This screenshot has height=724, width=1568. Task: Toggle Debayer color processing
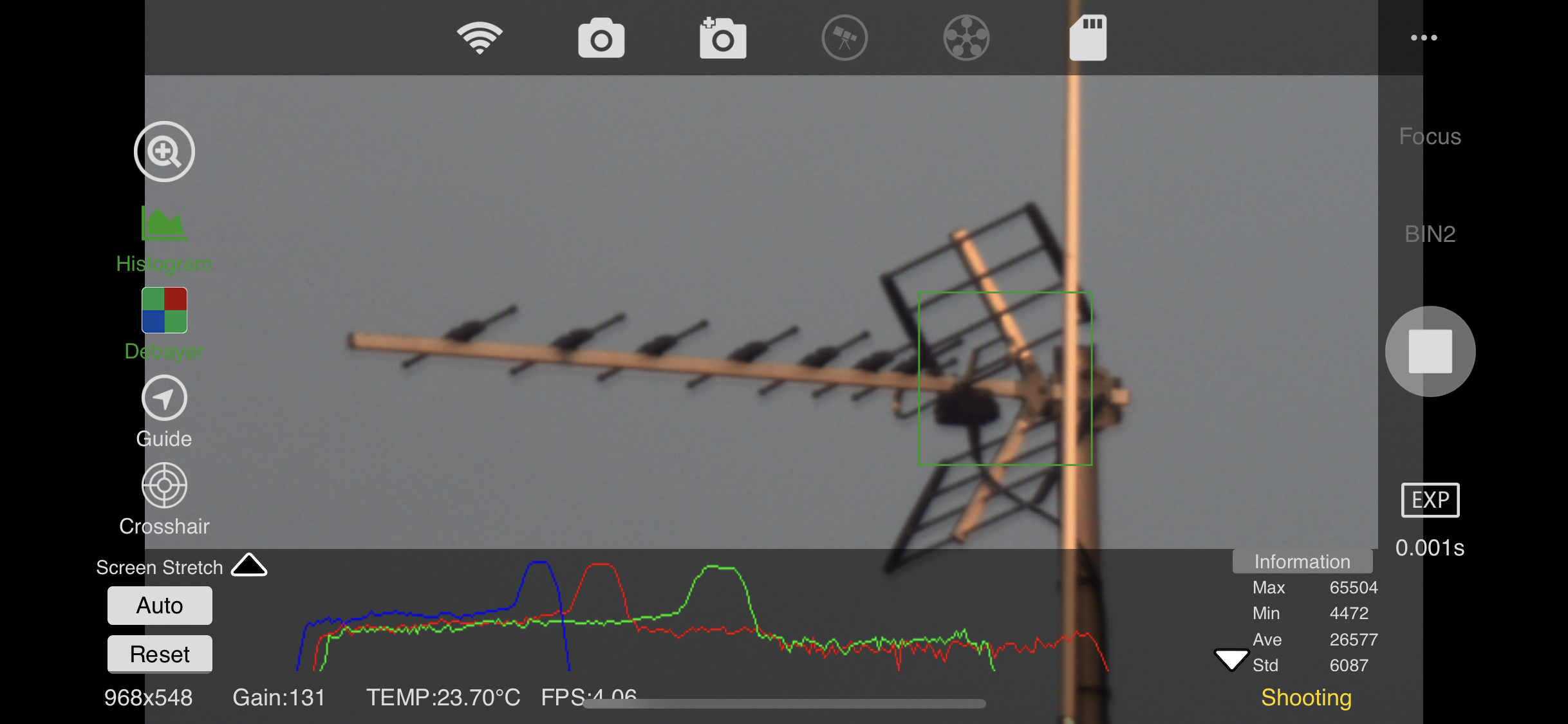point(164,322)
